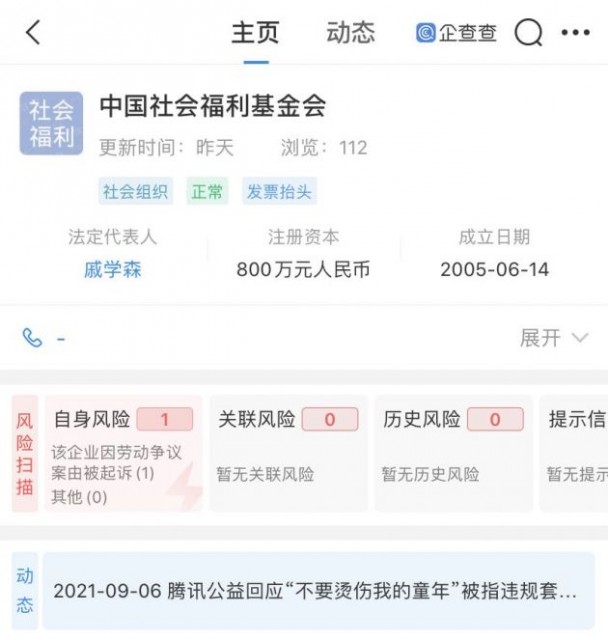This screenshot has height=640, width=608.
Task: Tap the 发票抬头 chip
Action: pos(279,192)
